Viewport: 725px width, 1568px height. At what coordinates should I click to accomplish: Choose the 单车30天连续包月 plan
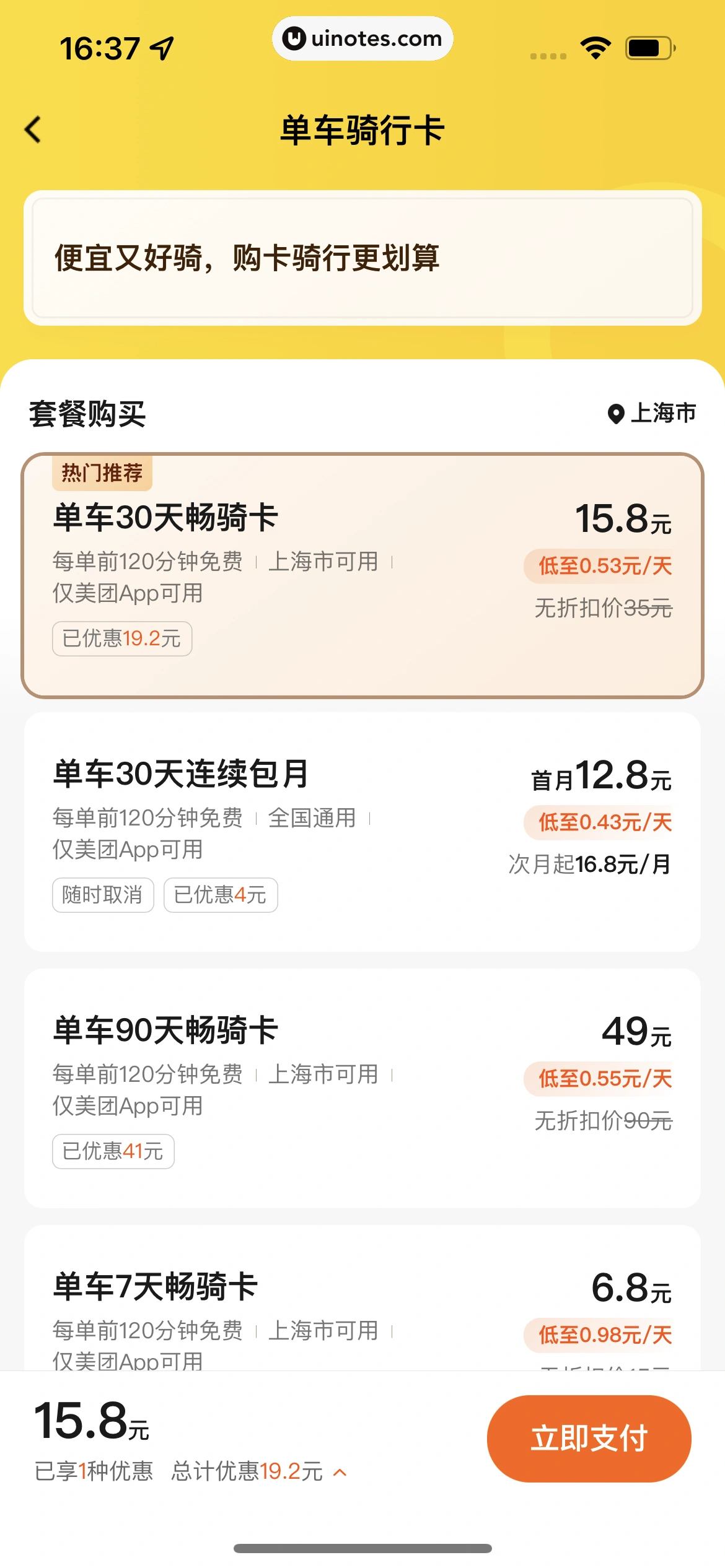point(362,832)
